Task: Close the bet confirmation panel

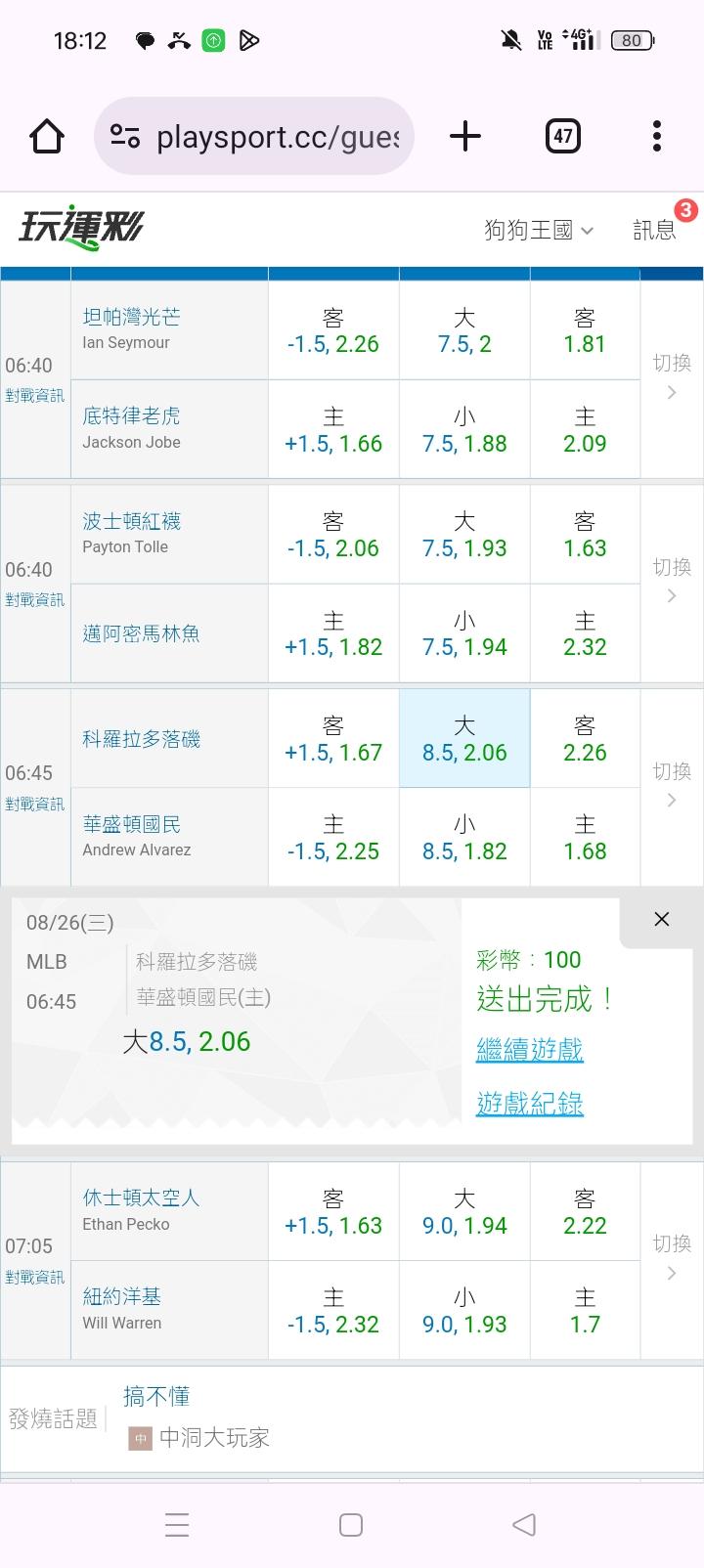Action: pos(662,919)
